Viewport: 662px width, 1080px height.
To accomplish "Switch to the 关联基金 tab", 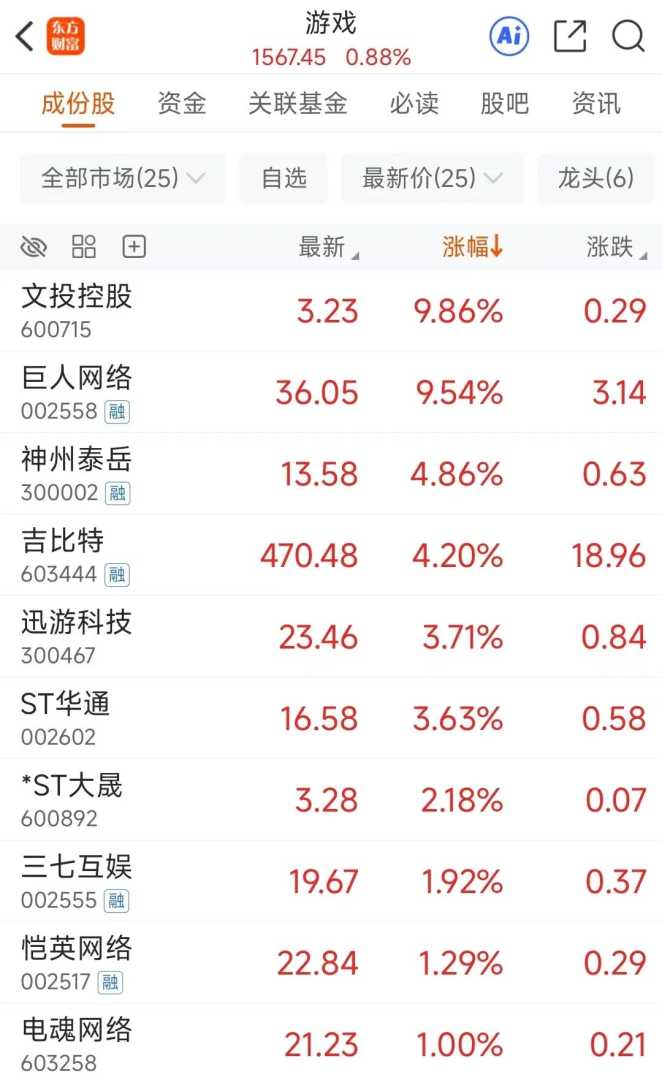I will point(298,103).
